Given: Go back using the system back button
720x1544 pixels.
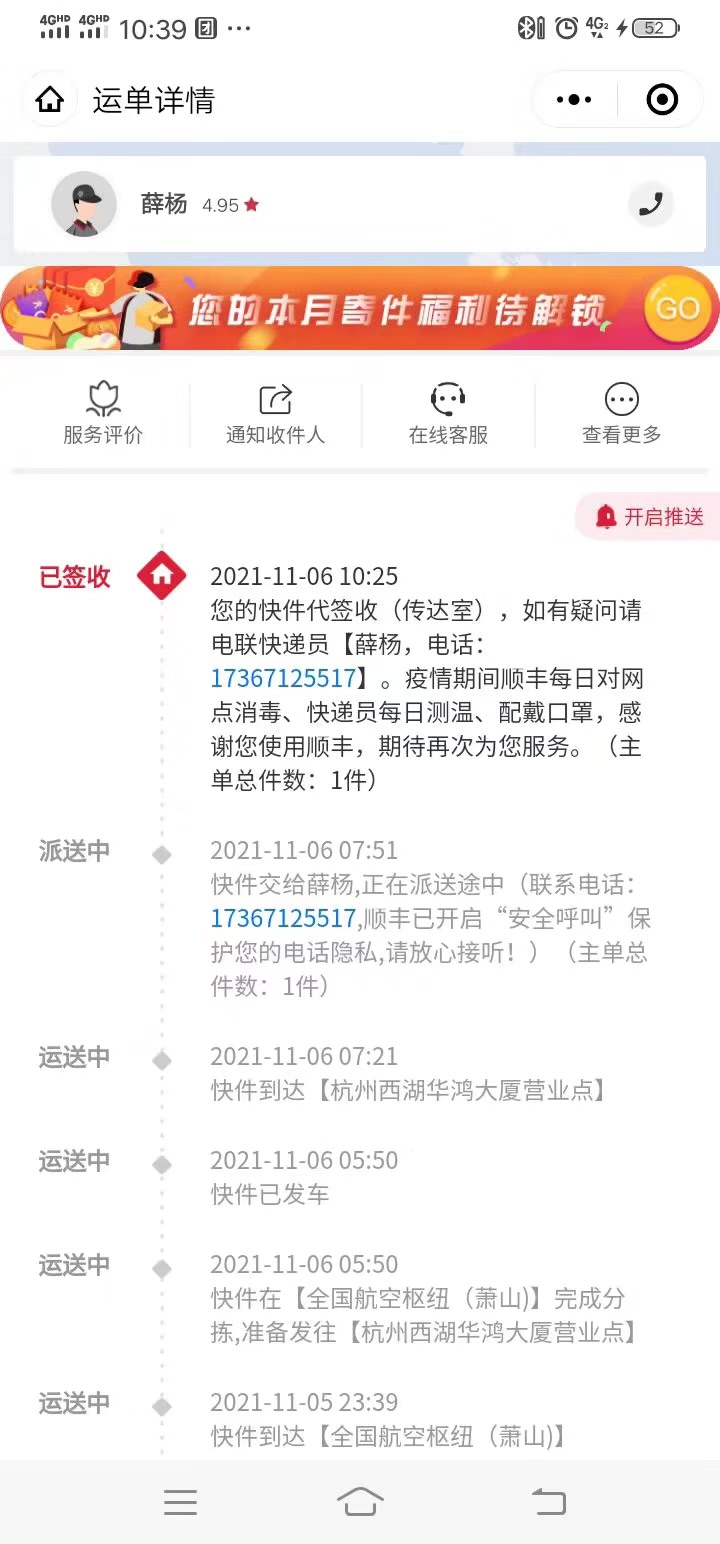Looking at the screenshot, I should 548,1501.
